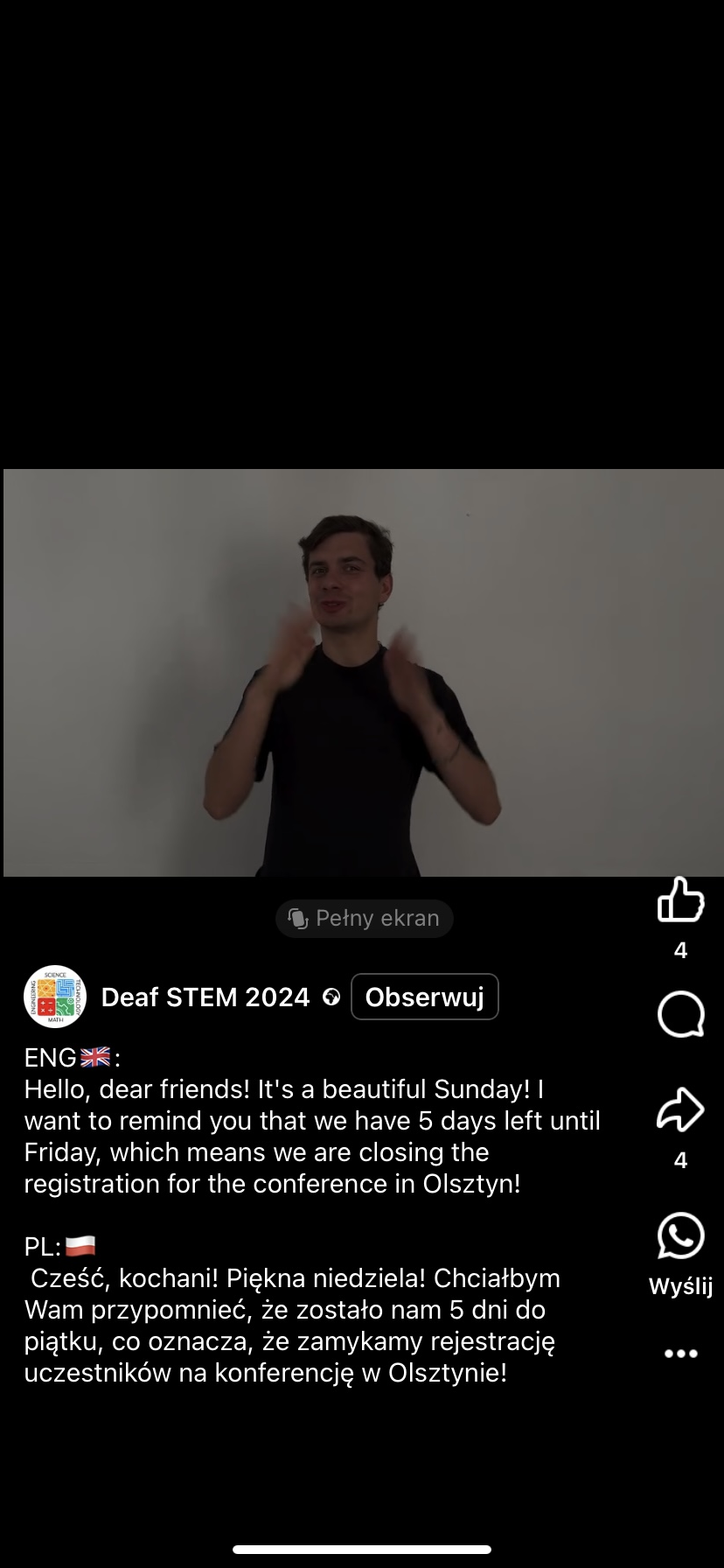The height and width of the screenshot is (1568, 724).
Task: Tap the video to pause playback
Action: click(x=362, y=672)
